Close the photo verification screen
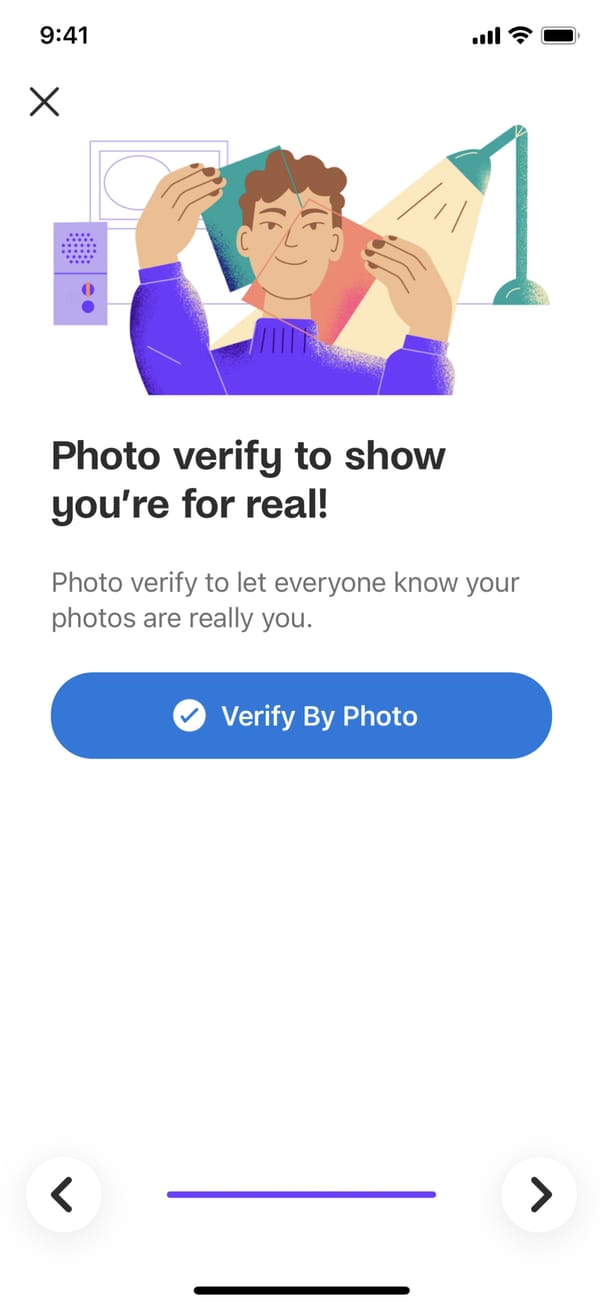 (44, 101)
